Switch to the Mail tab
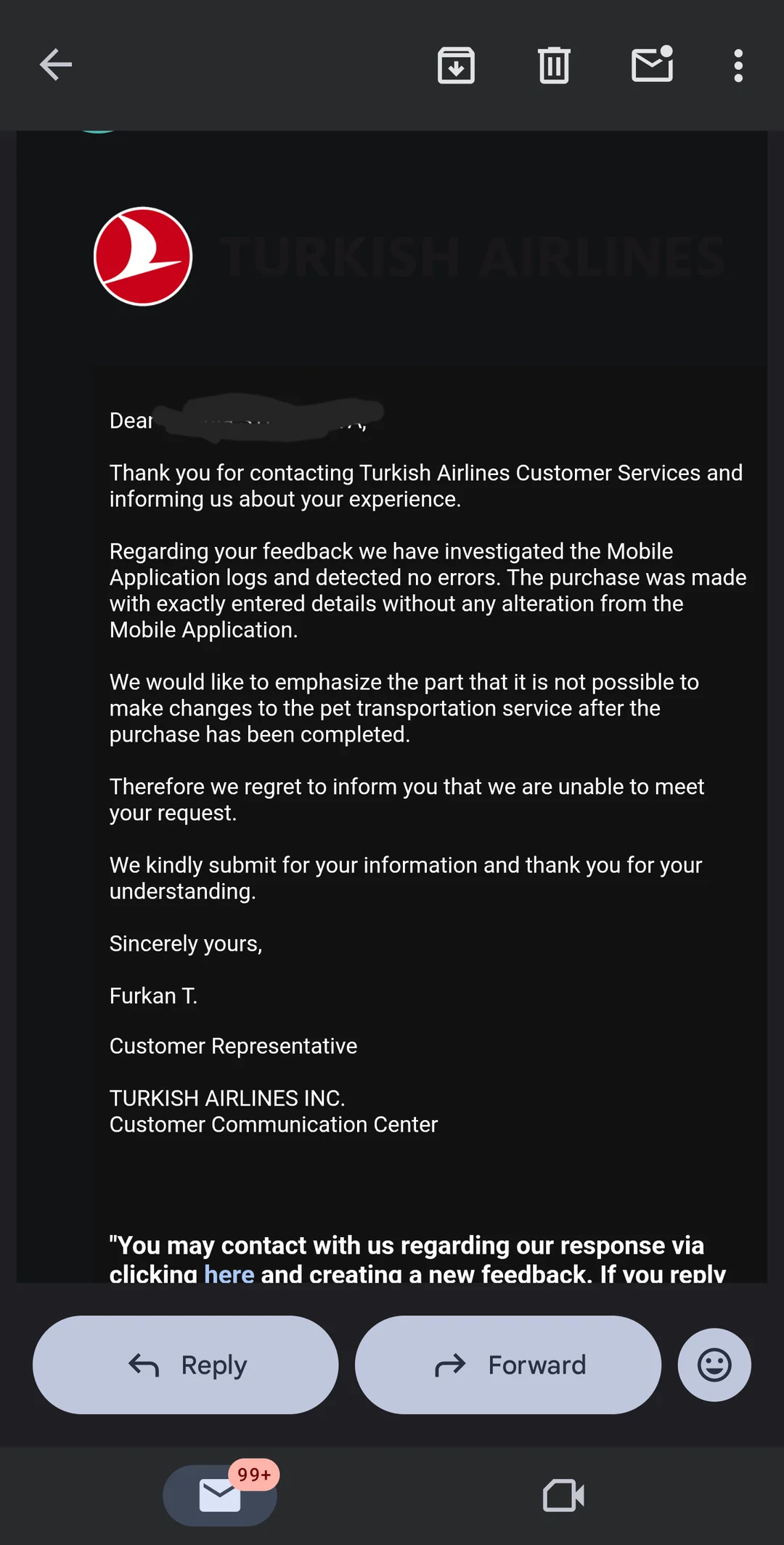 coord(220,1495)
